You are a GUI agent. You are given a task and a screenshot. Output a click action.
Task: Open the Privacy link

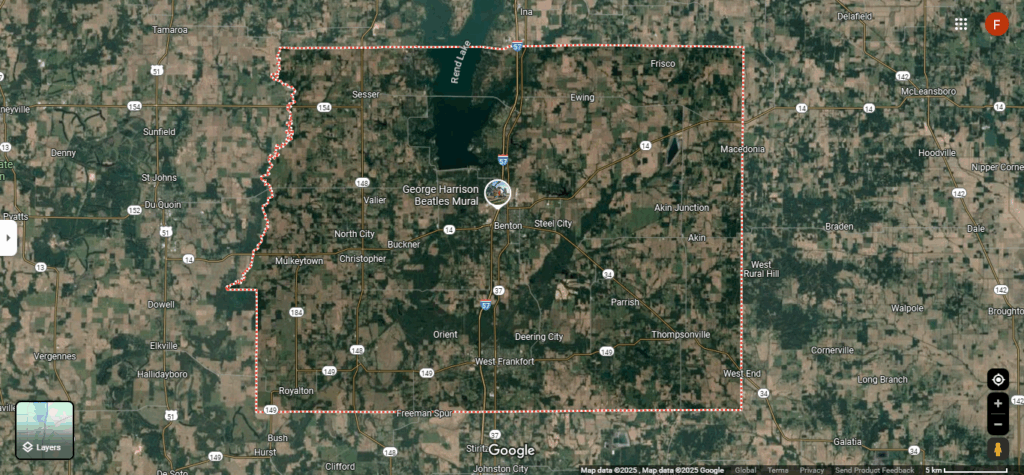[x=811, y=470]
